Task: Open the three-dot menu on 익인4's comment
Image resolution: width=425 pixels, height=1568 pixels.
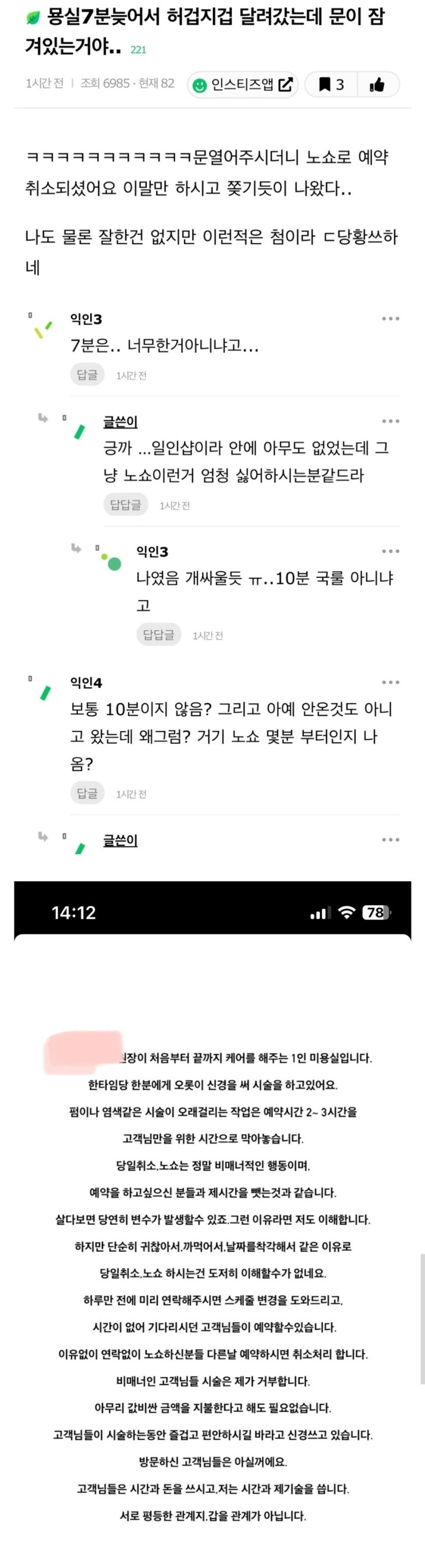Action: (390, 683)
